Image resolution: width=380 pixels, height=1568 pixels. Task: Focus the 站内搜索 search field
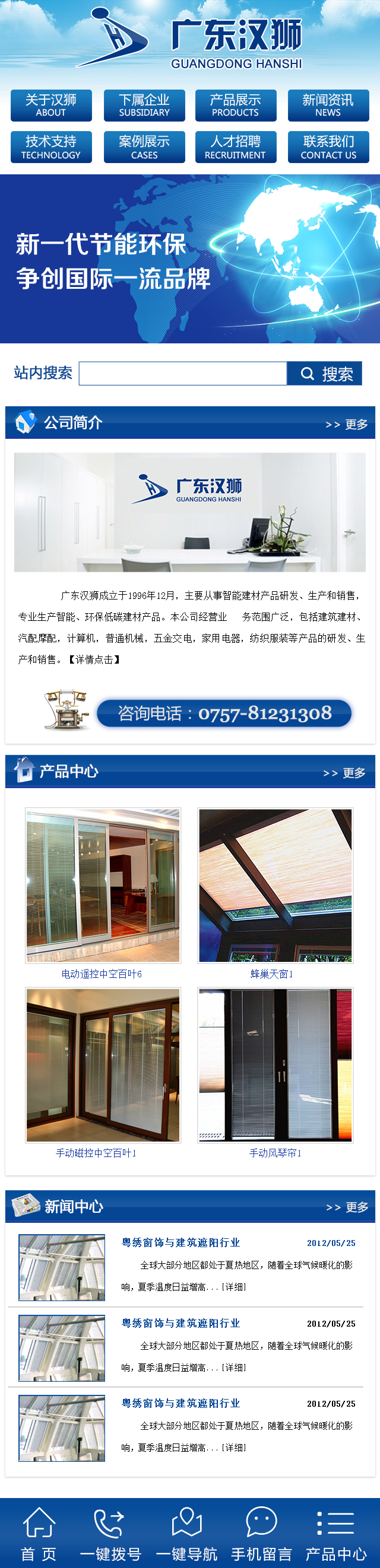[183, 373]
